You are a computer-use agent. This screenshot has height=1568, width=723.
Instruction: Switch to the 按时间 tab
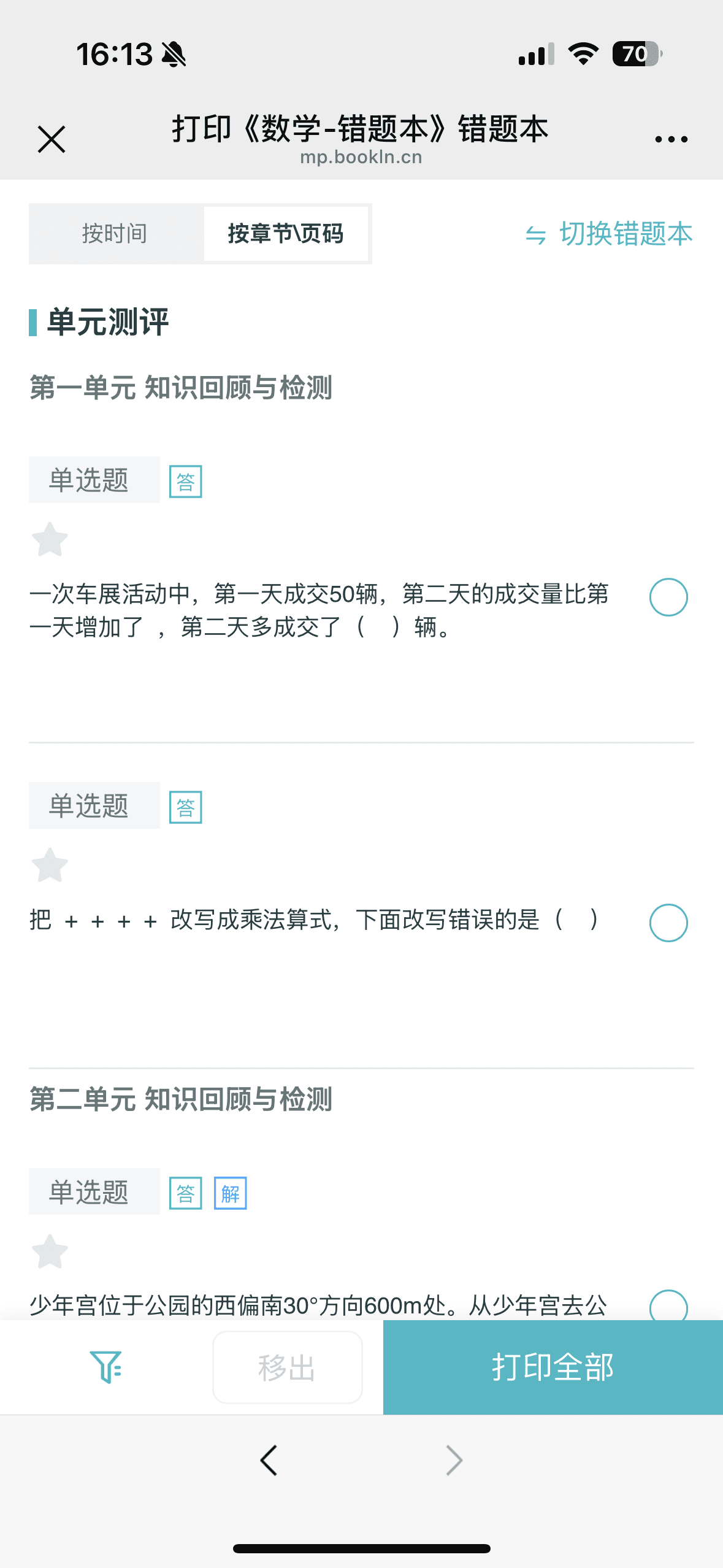click(x=115, y=234)
